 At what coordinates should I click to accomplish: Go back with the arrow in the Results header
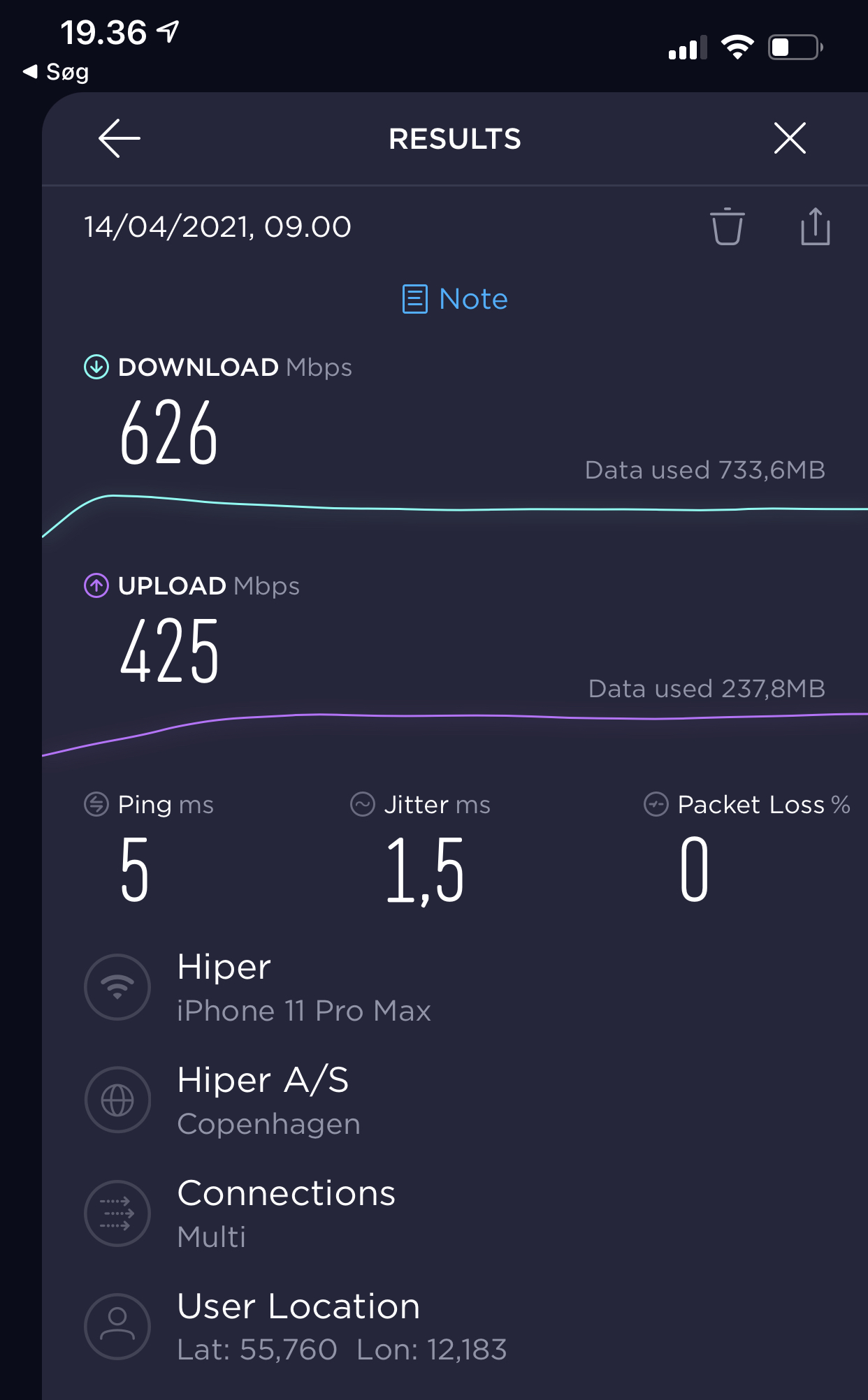pyautogui.click(x=120, y=138)
